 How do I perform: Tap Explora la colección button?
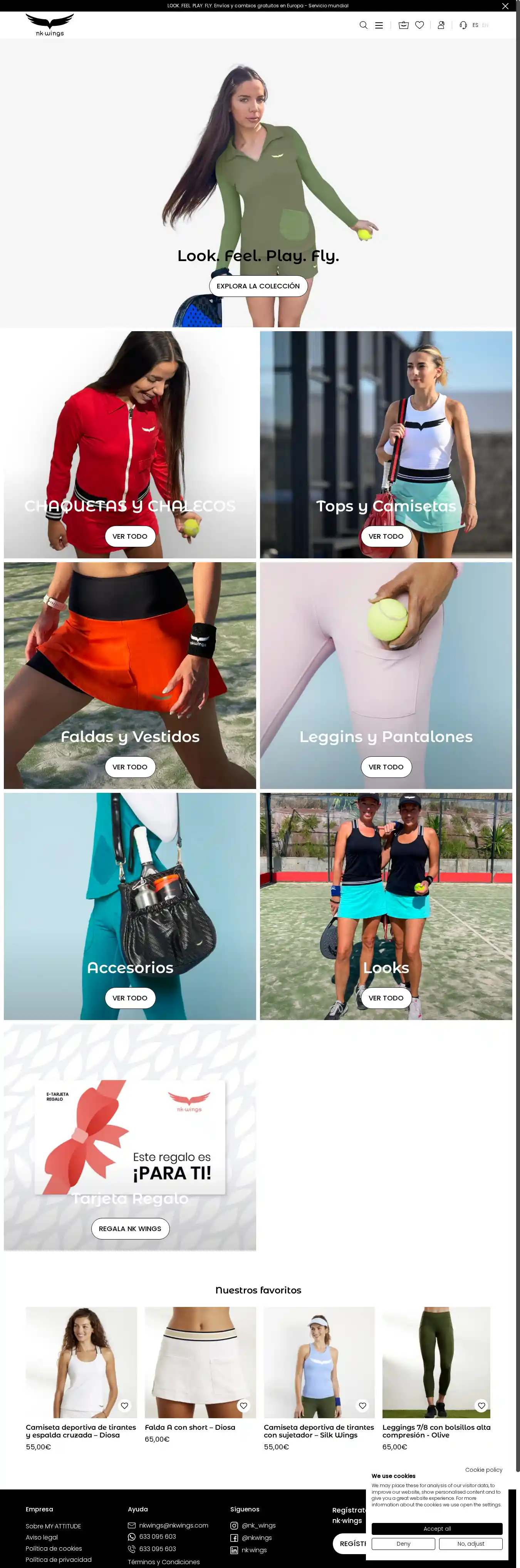pos(258,286)
